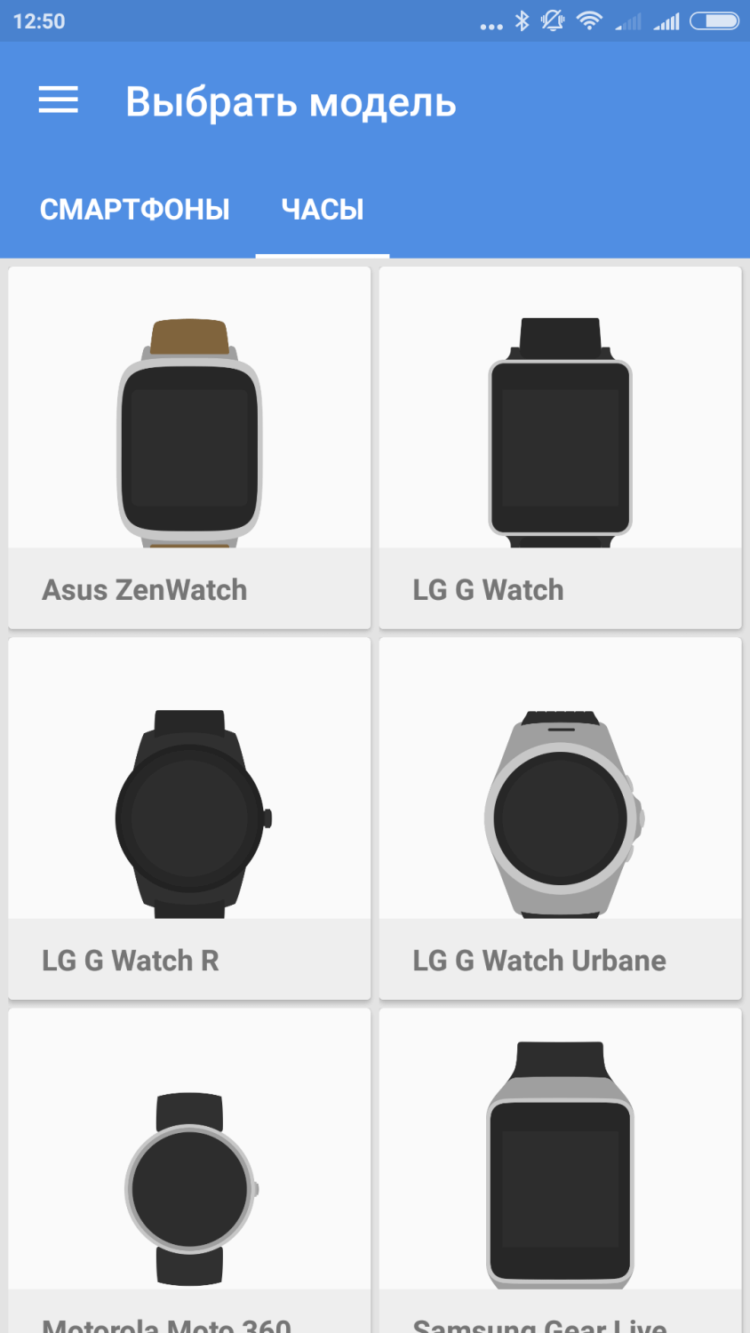The width and height of the screenshot is (750, 1333).
Task: Pick the LG G Watch Urbane model
Action: point(560,817)
